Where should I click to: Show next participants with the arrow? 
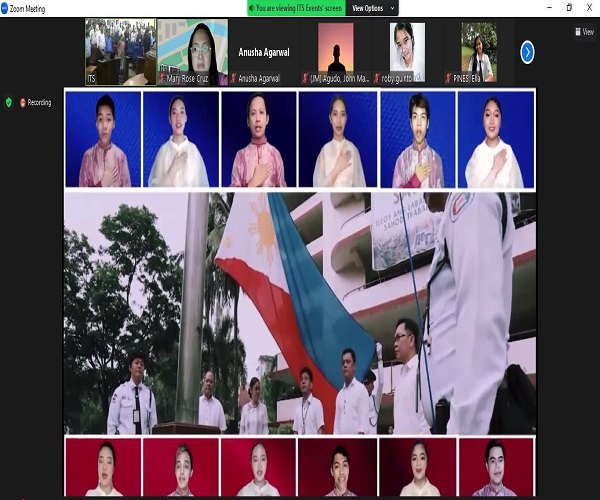click(527, 52)
